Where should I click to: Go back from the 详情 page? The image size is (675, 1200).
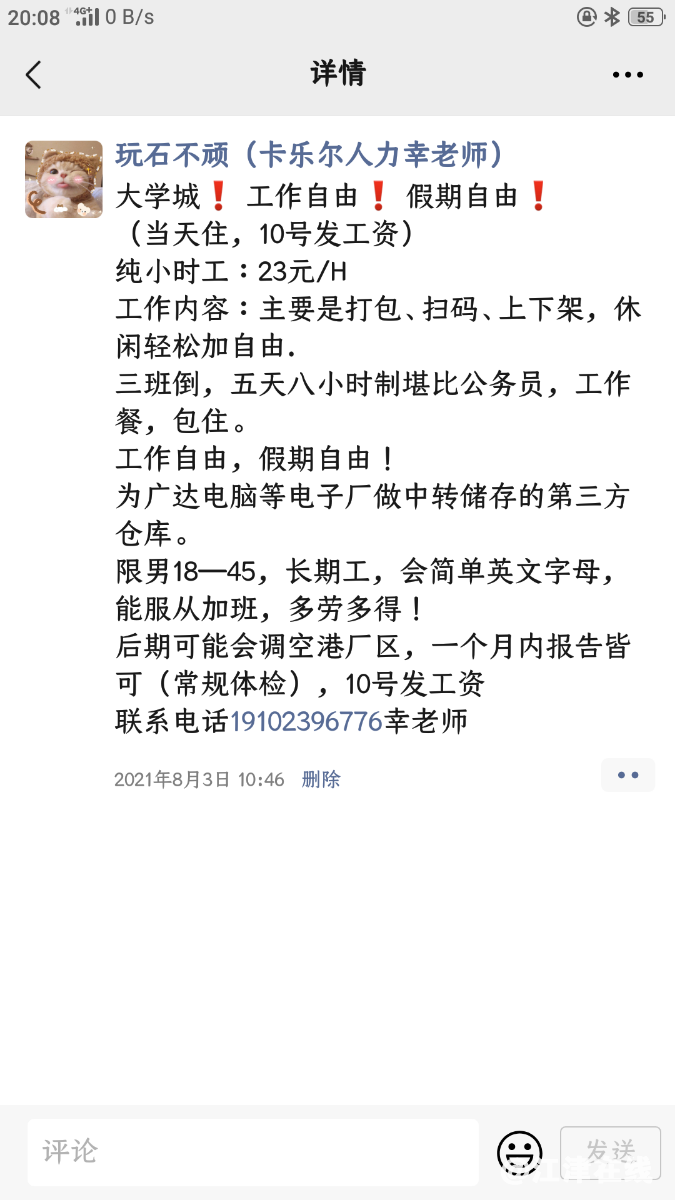click(34, 74)
